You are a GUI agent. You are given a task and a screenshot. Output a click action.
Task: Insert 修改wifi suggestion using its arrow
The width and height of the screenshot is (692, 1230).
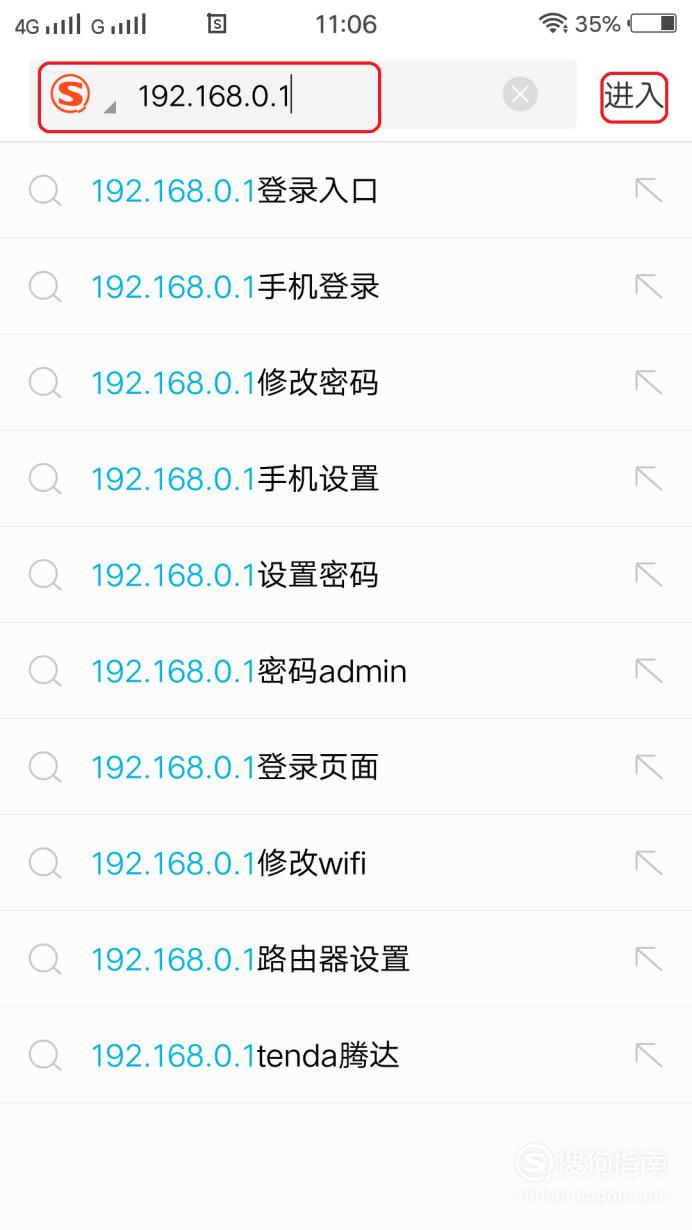tap(649, 862)
